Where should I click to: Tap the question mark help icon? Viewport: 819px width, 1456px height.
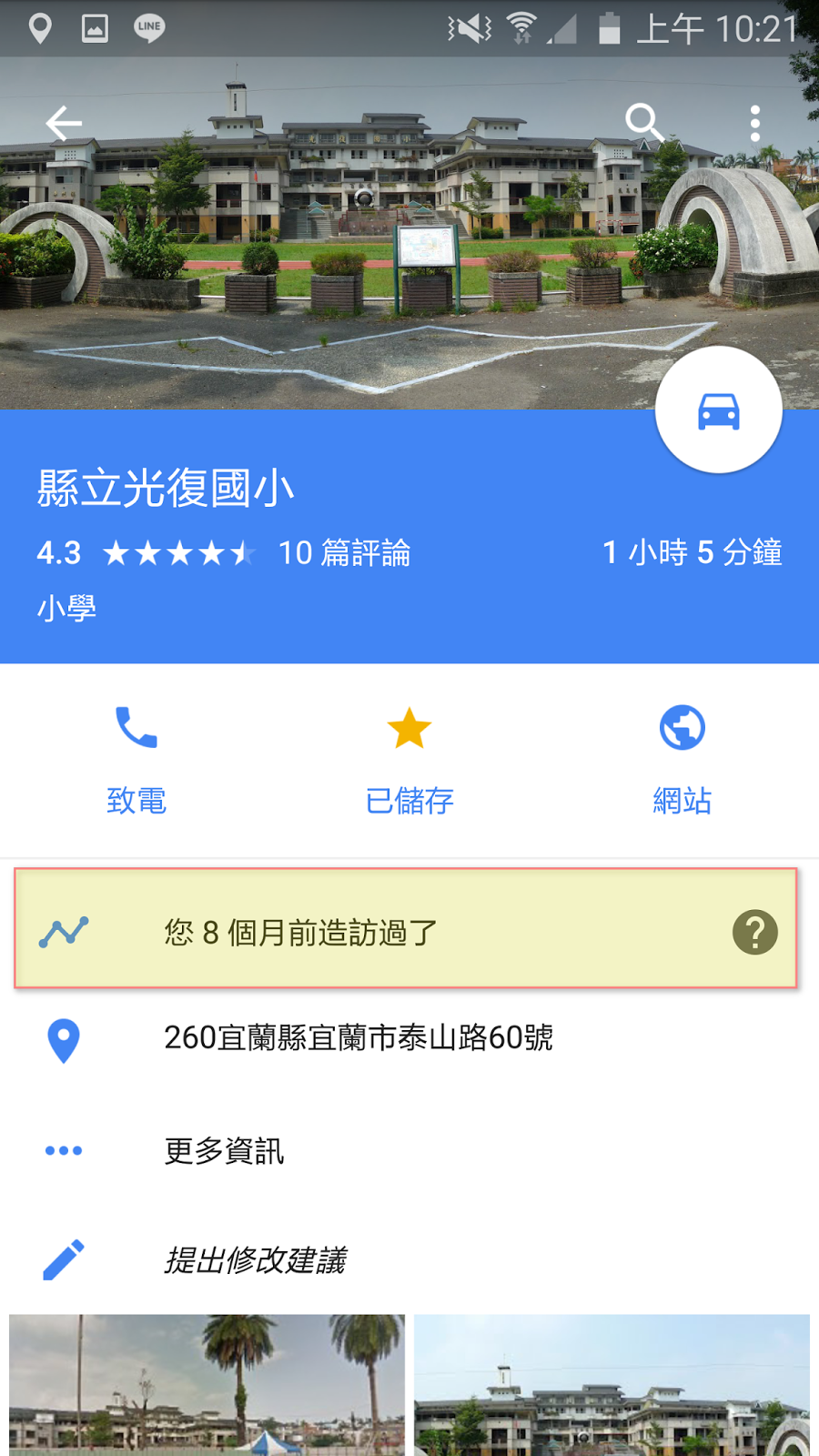(x=754, y=932)
